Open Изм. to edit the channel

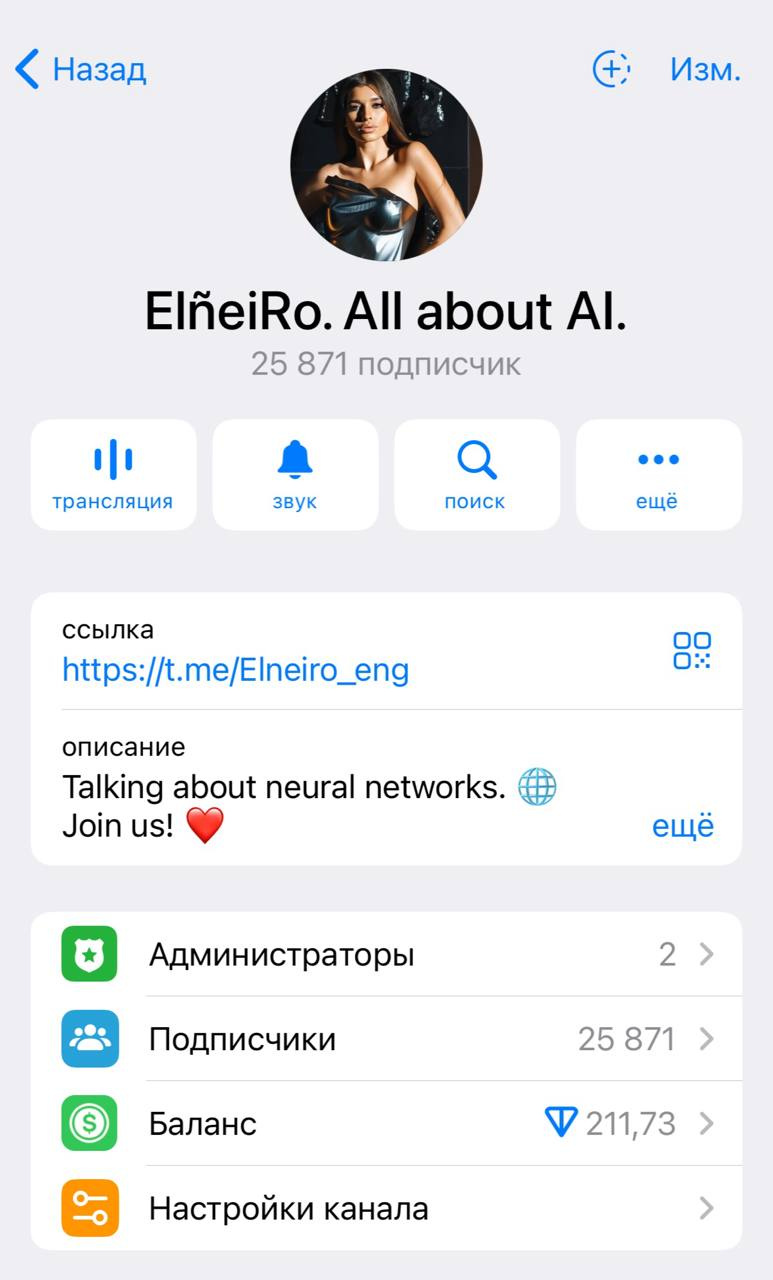[705, 70]
